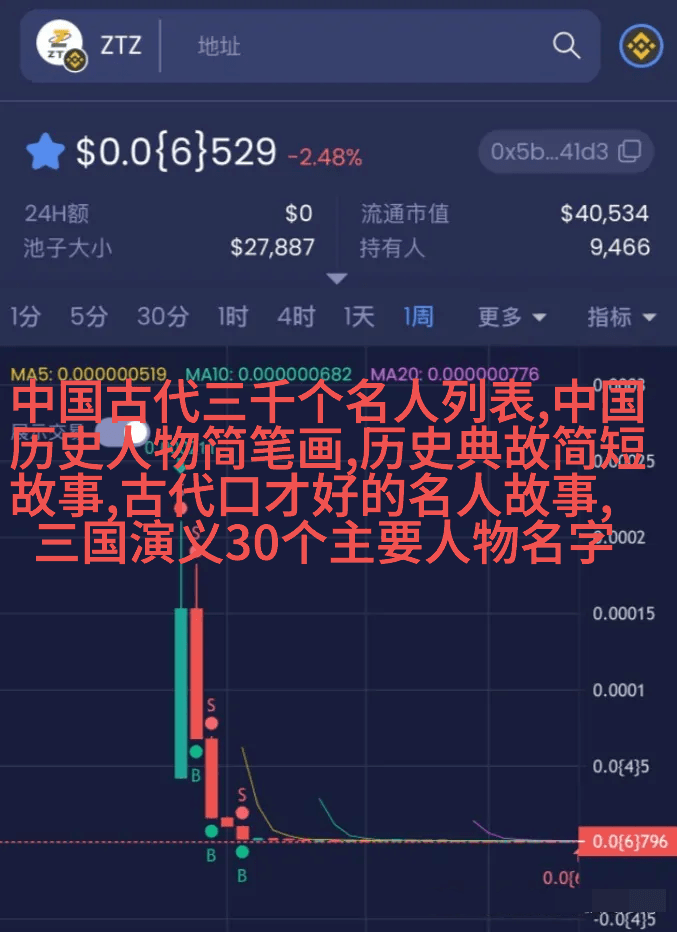Image resolution: width=677 pixels, height=932 pixels.
Task: Select the 1时 timeframe
Action: point(232,317)
